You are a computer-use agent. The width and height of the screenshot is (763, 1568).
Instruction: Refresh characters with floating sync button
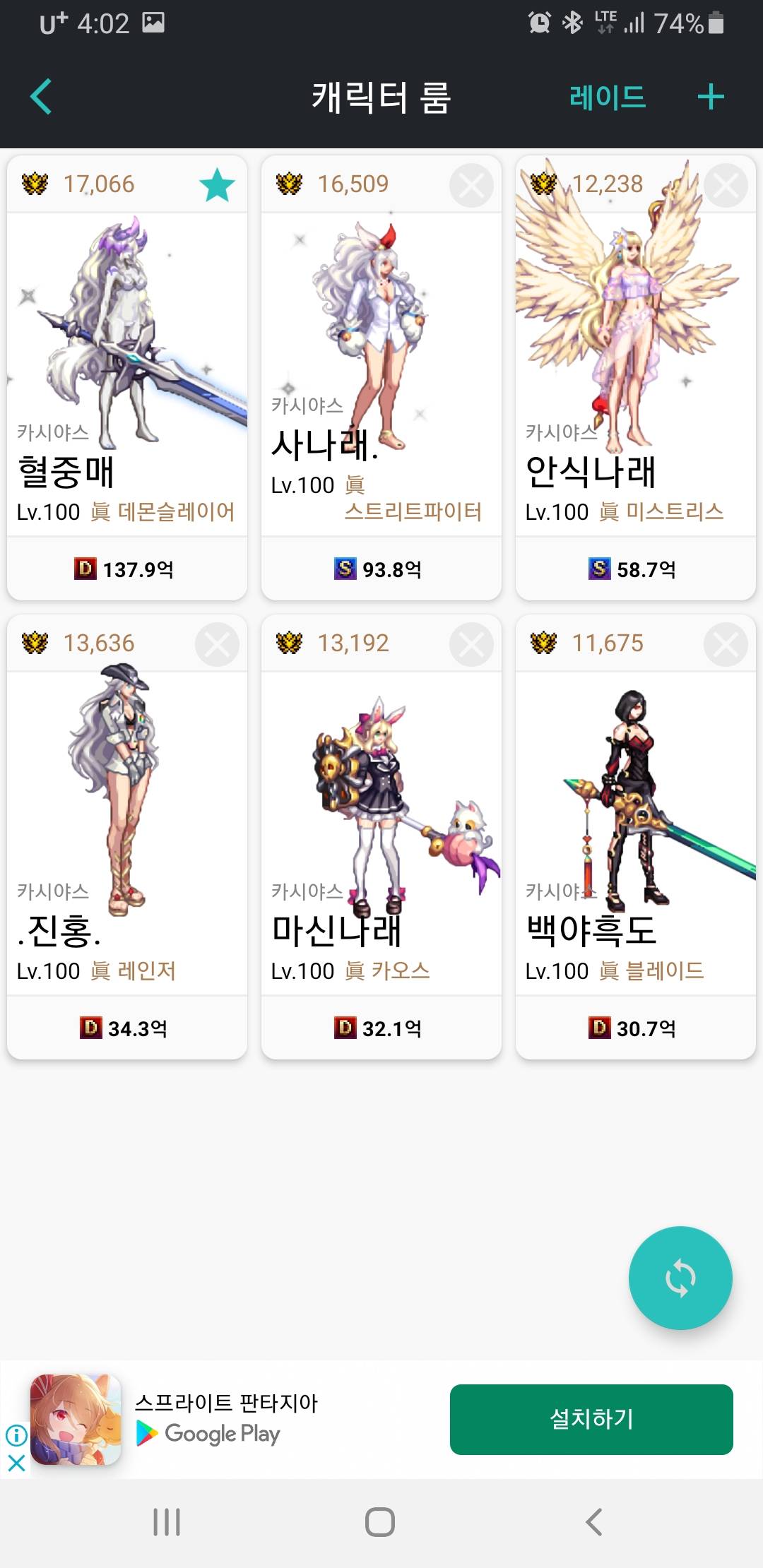(x=680, y=1278)
